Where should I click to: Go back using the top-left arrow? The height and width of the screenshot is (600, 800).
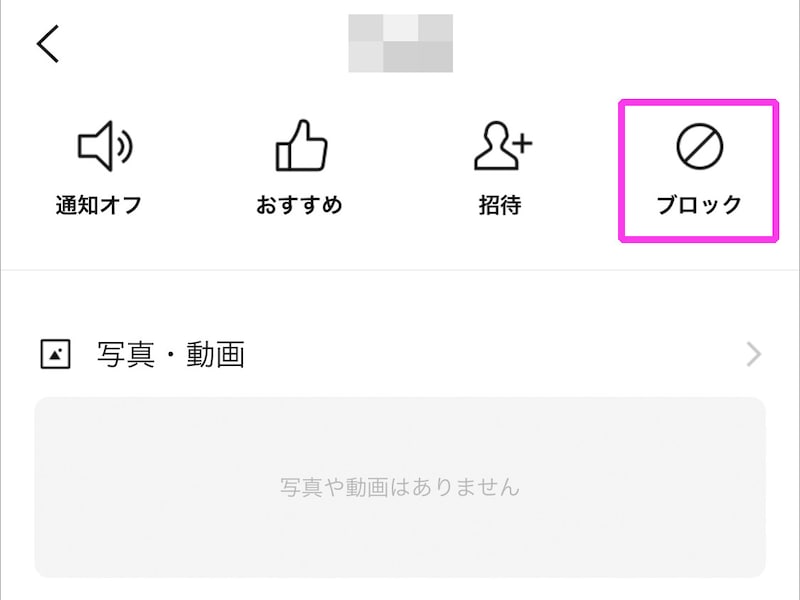point(48,44)
